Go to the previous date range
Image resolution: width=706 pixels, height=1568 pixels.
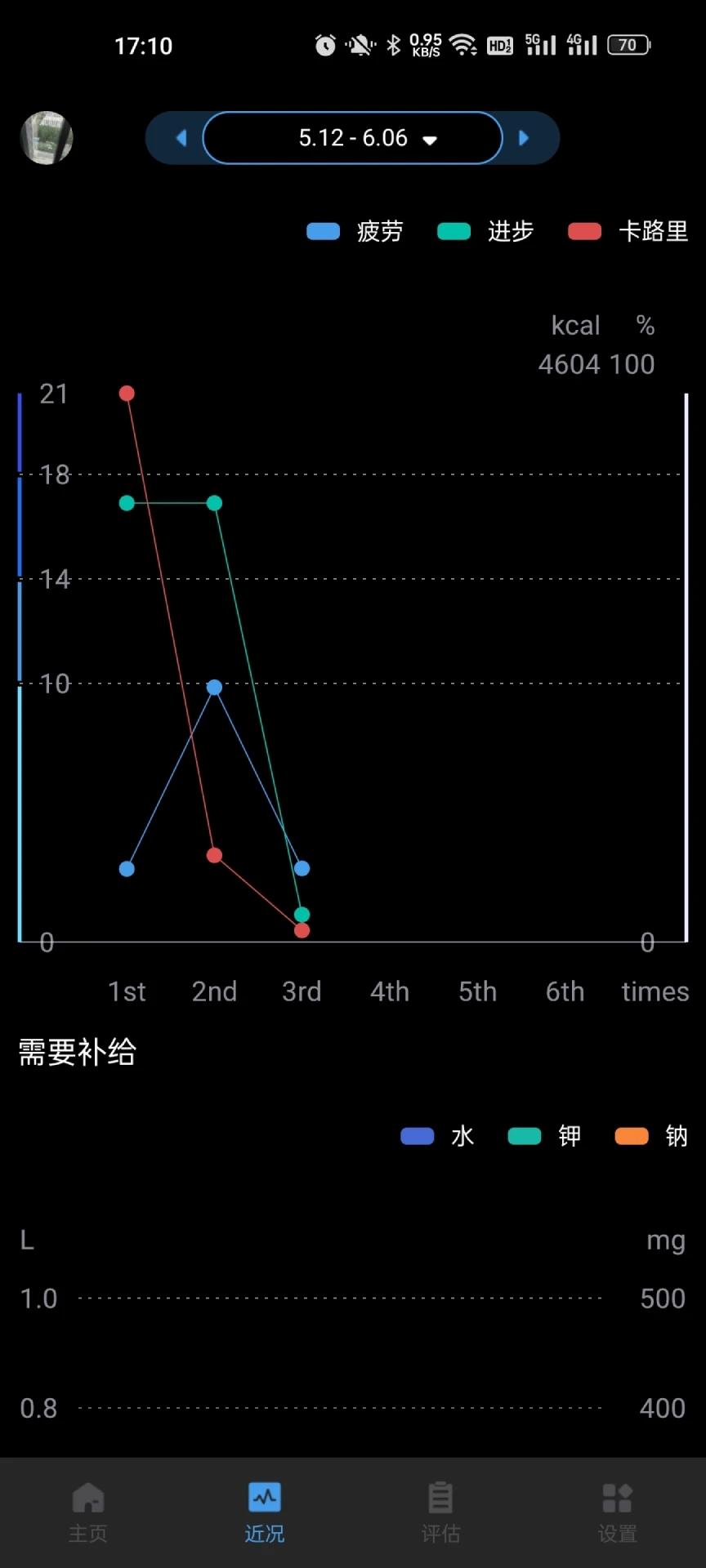[x=181, y=138]
